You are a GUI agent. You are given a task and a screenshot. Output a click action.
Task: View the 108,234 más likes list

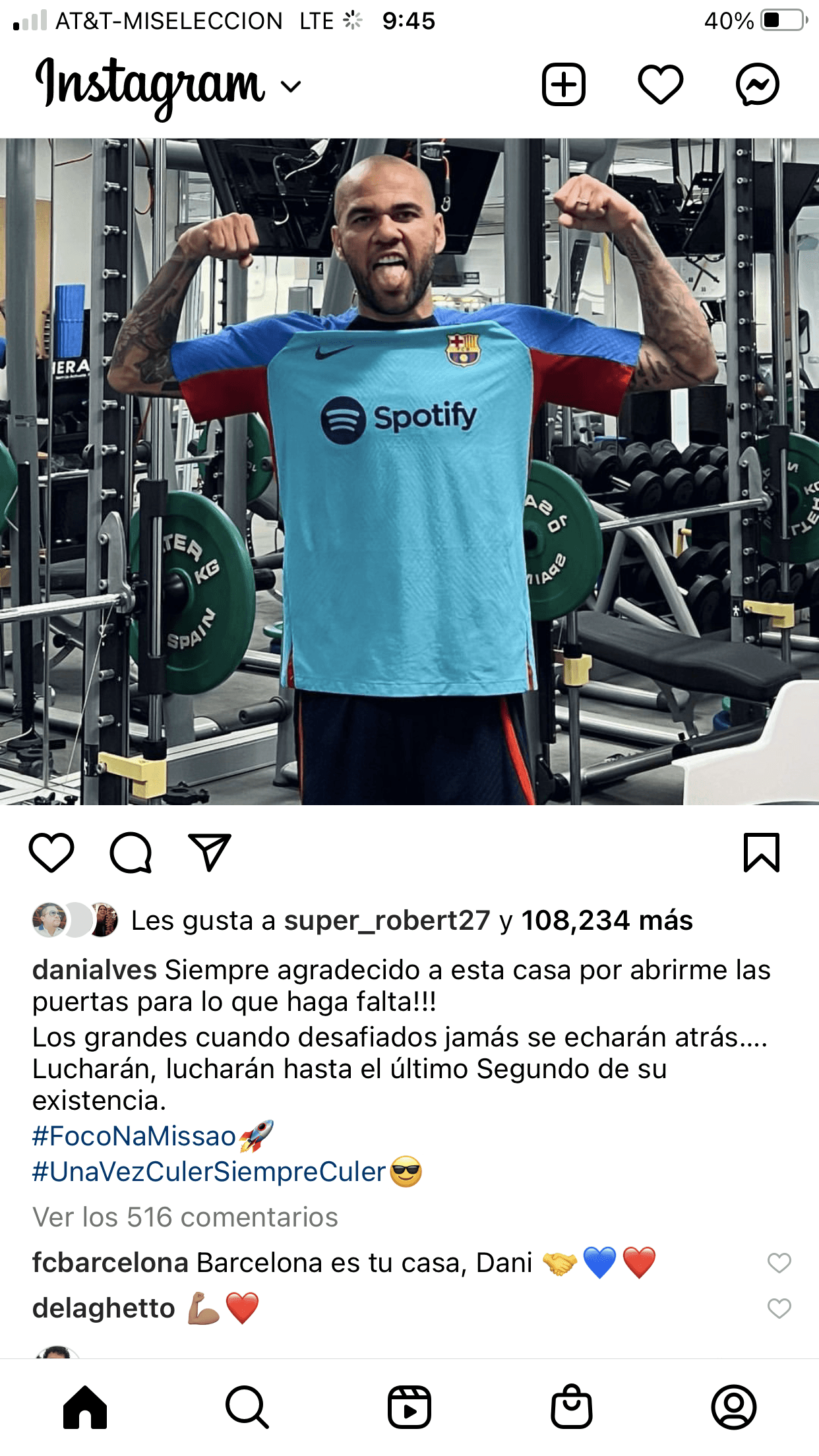[607, 921]
